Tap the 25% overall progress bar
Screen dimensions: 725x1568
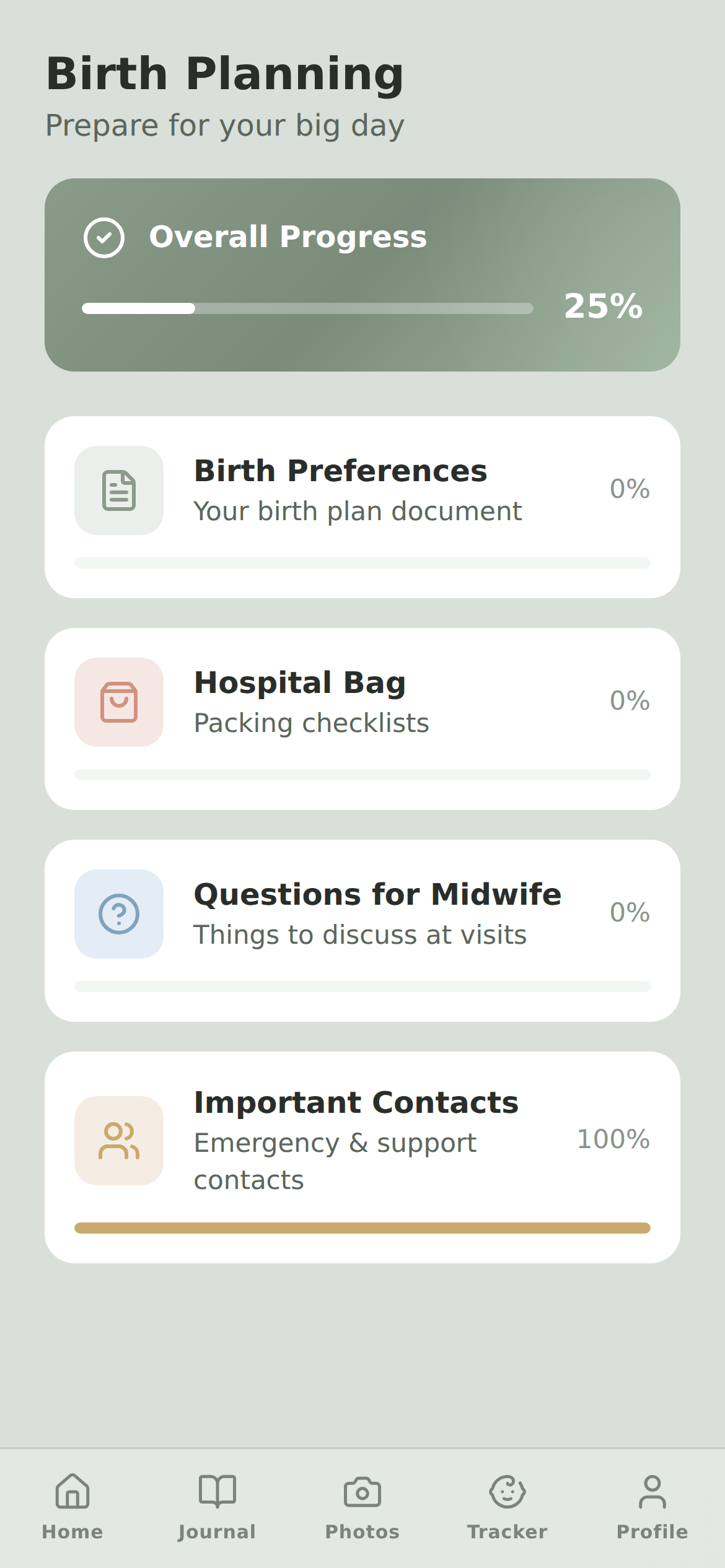pos(307,308)
